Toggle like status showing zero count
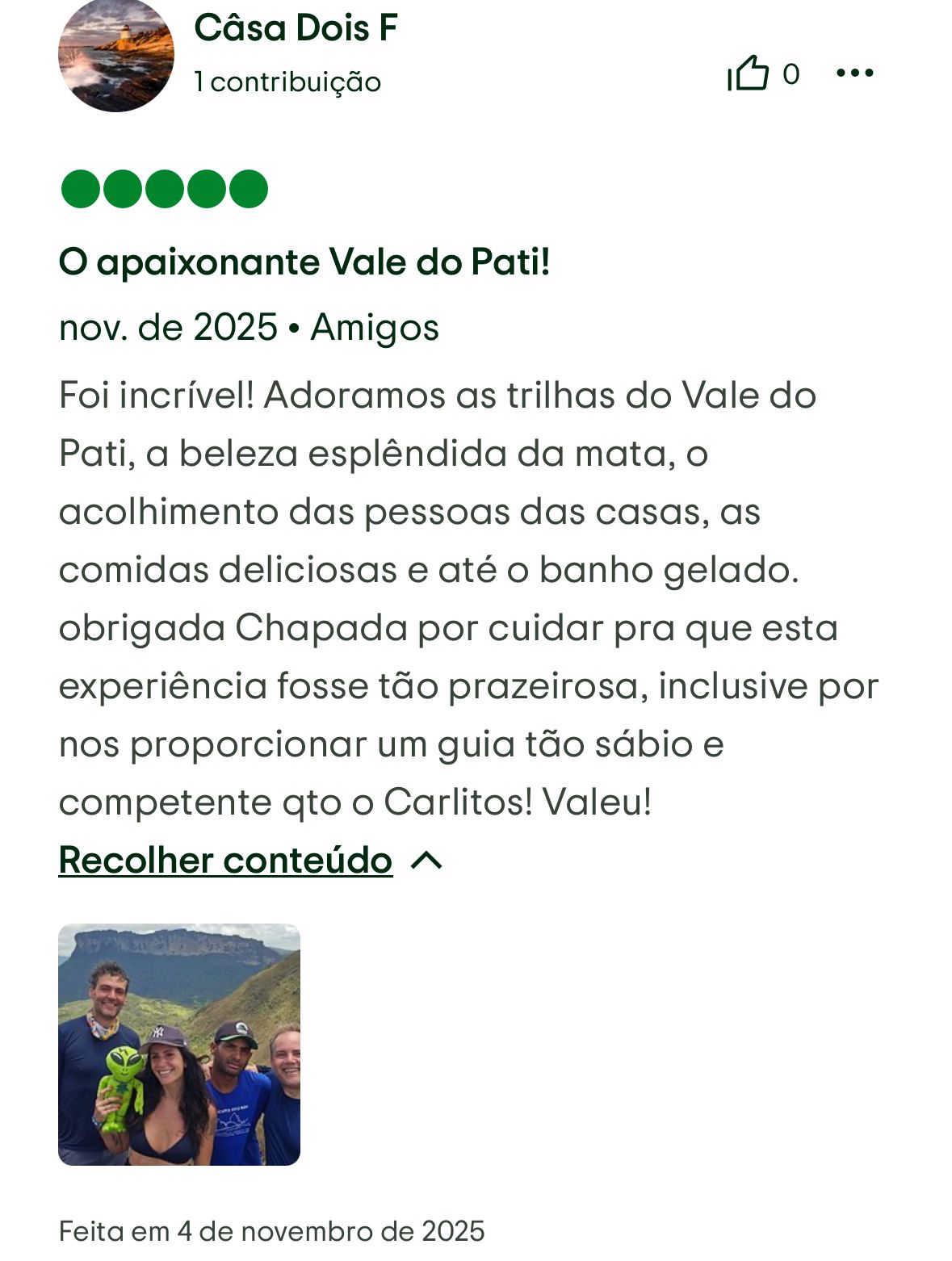Viewport: 952px width, 1261px height. (x=763, y=73)
